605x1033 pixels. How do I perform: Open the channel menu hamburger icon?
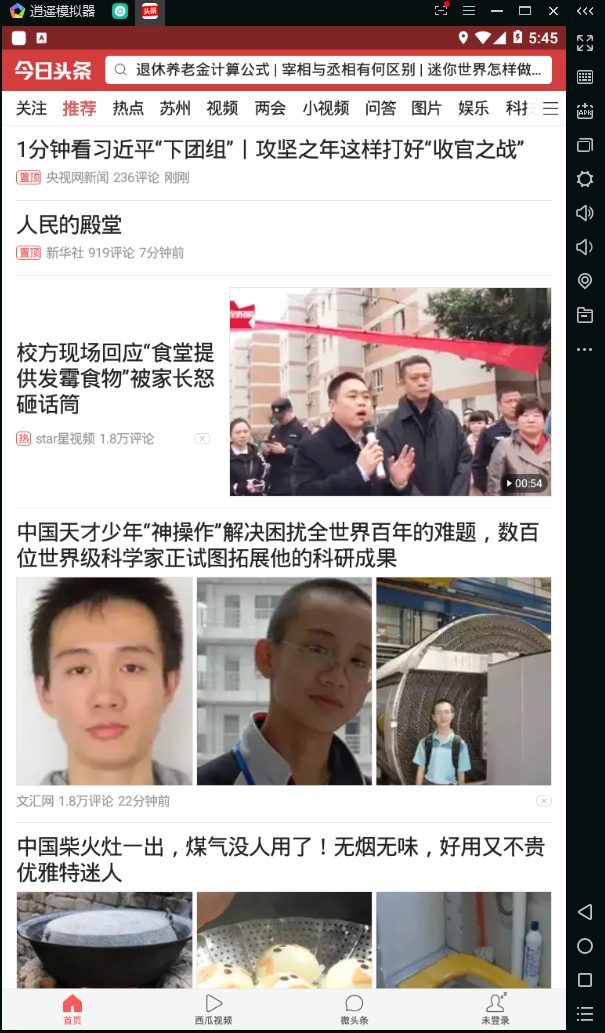tap(550, 109)
